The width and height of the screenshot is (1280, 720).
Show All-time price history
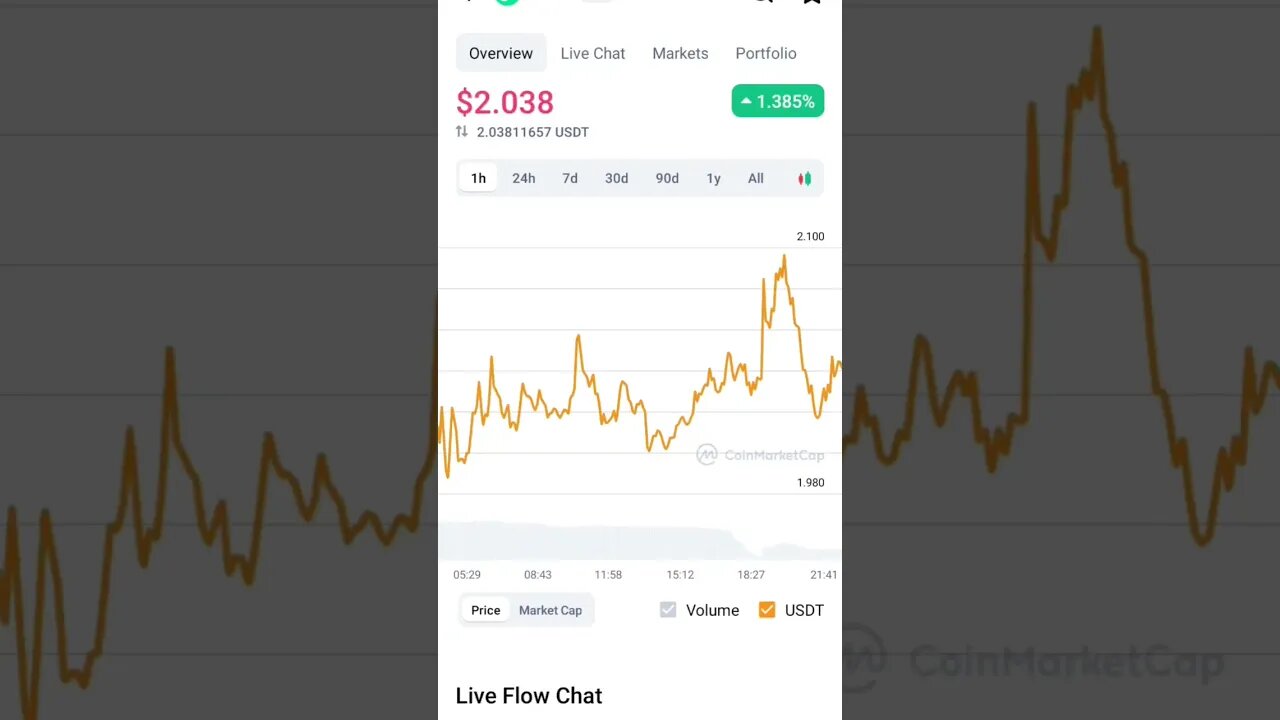pyautogui.click(x=755, y=178)
